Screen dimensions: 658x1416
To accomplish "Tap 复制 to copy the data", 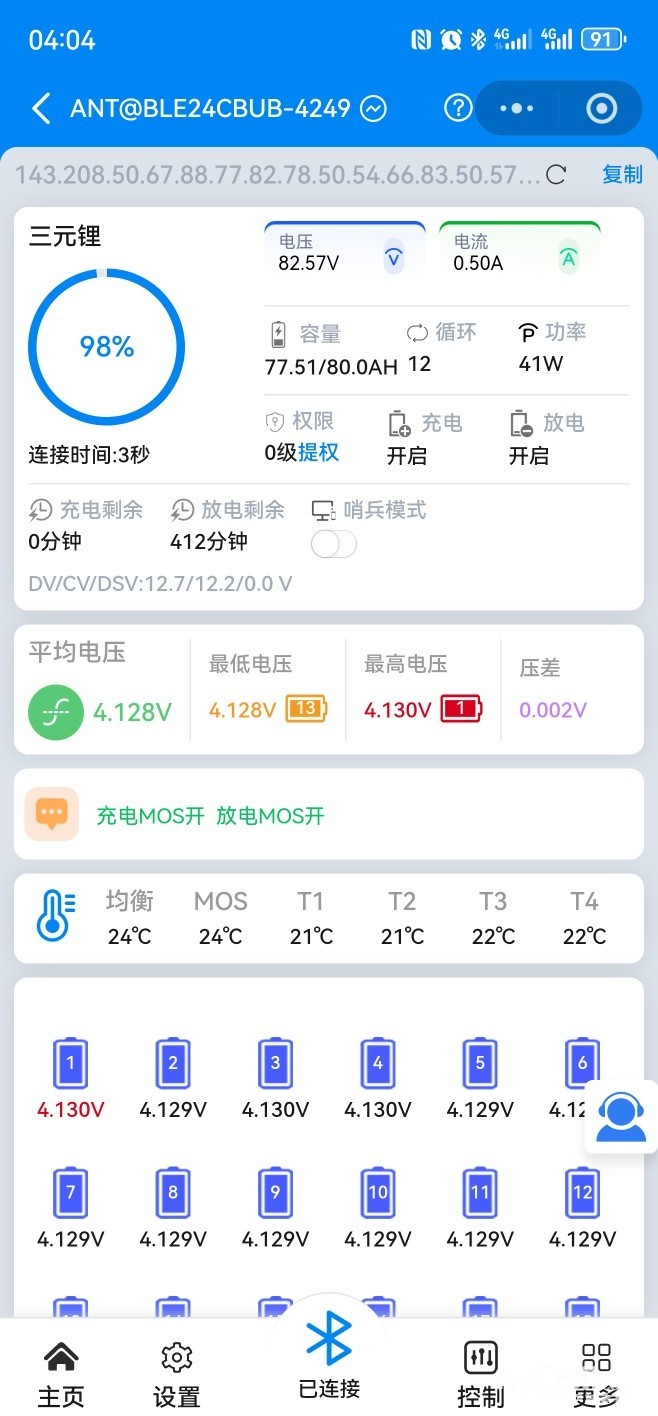I will (x=621, y=175).
